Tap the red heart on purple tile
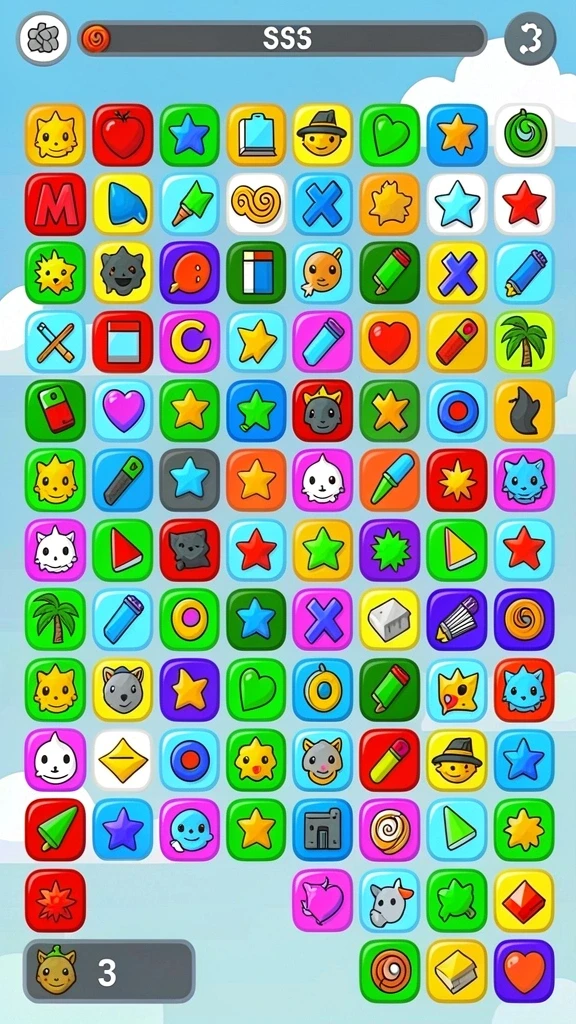This screenshot has width=576, height=1024. click(x=524, y=971)
